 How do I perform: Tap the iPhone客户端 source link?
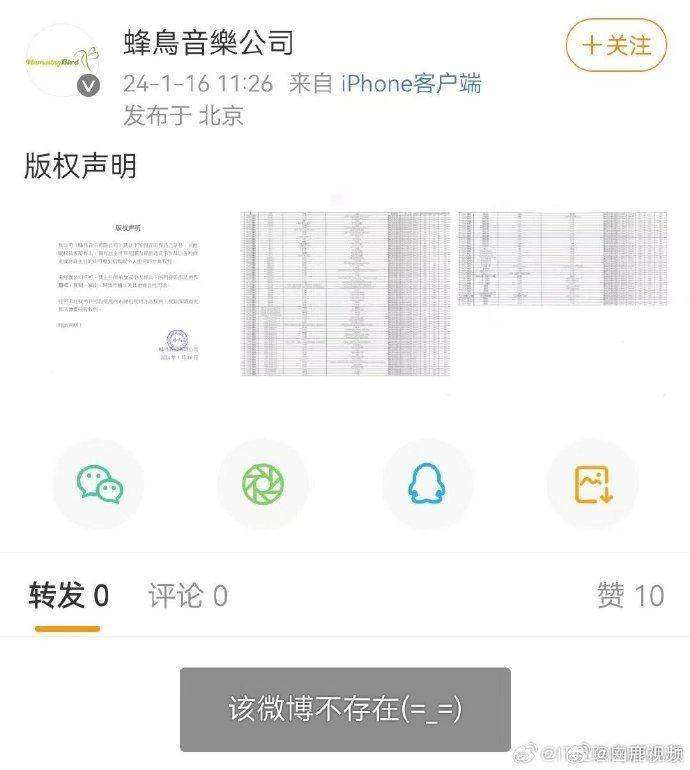tap(411, 83)
